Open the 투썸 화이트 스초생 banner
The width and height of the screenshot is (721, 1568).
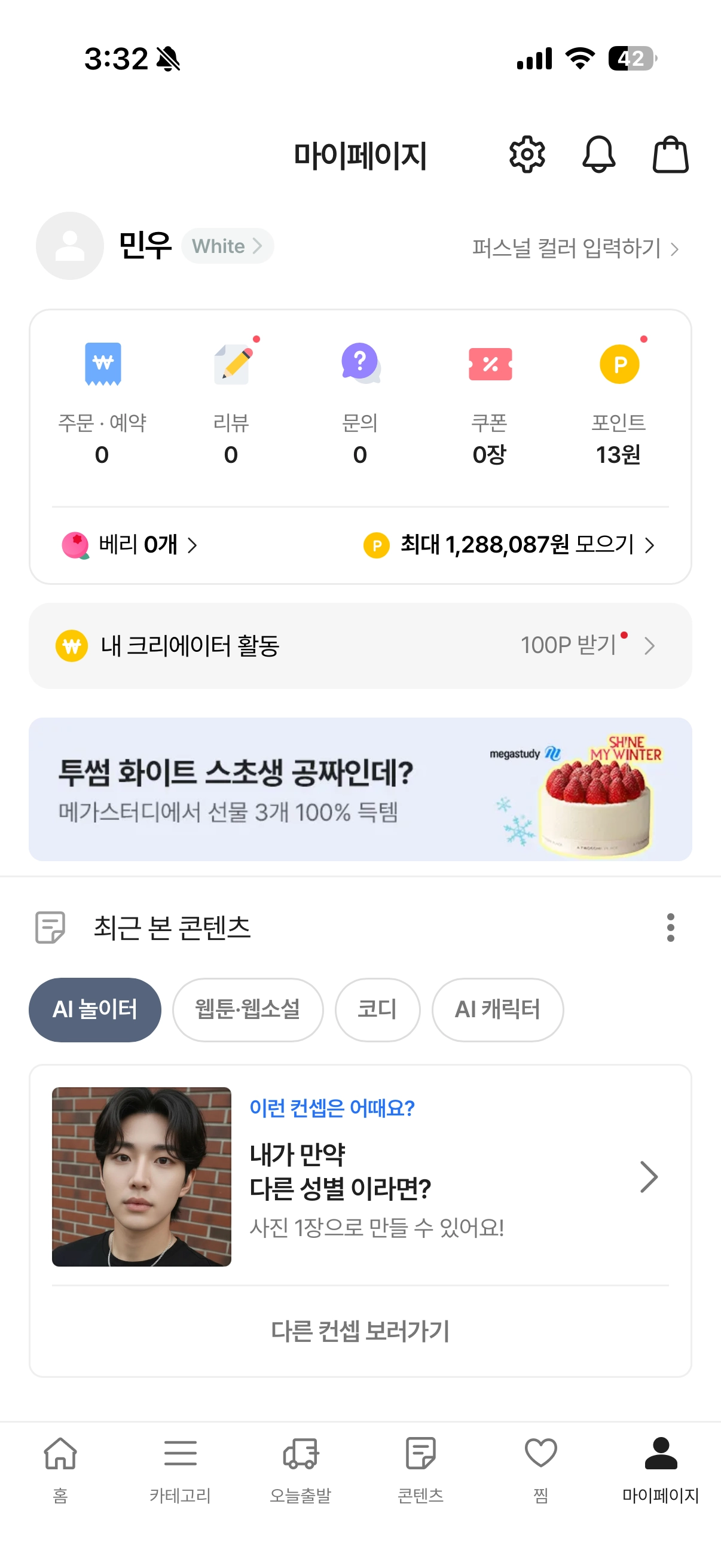pyautogui.click(x=360, y=789)
